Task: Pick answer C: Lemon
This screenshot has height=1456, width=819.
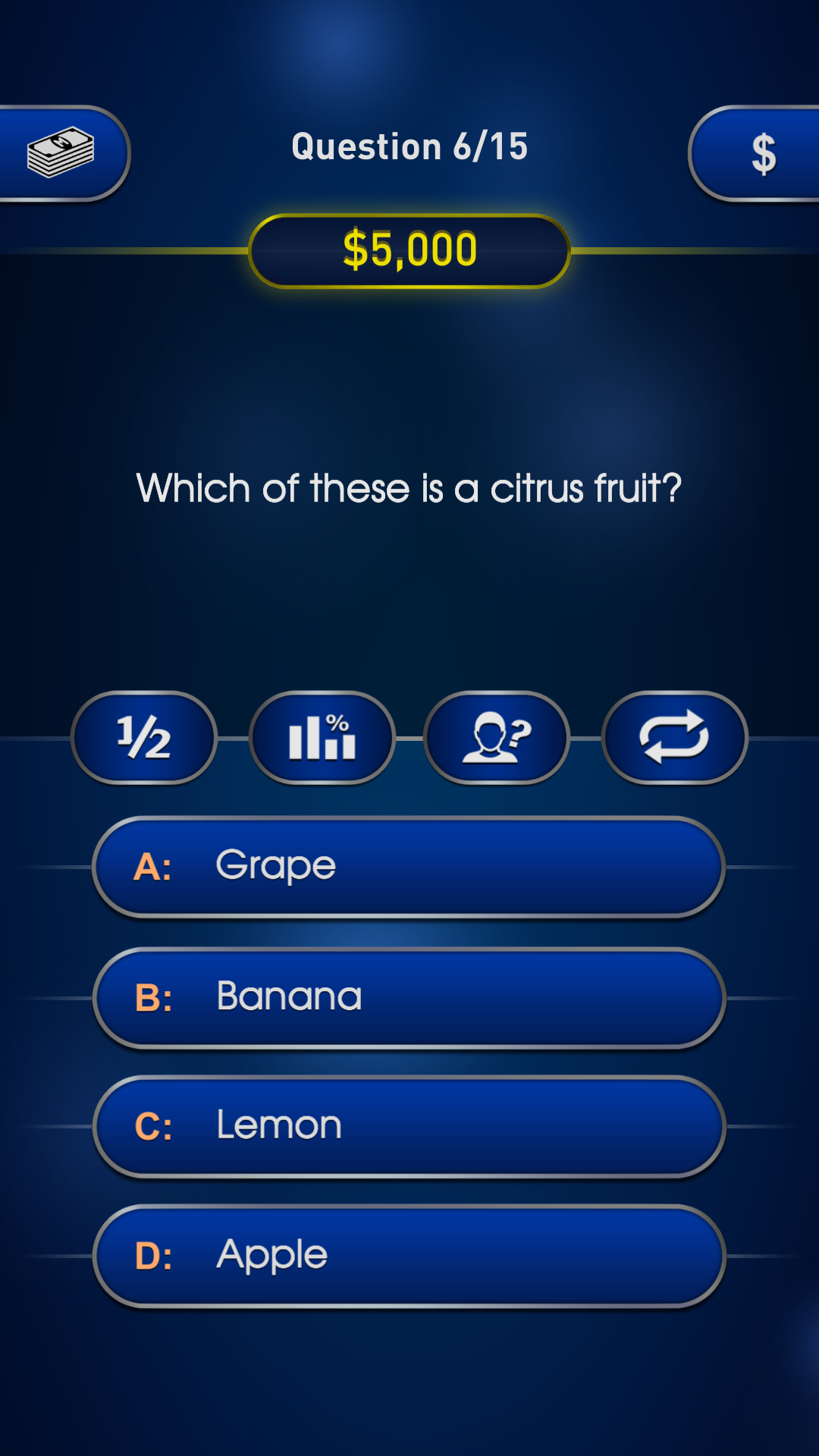Action: [x=409, y=1126]
